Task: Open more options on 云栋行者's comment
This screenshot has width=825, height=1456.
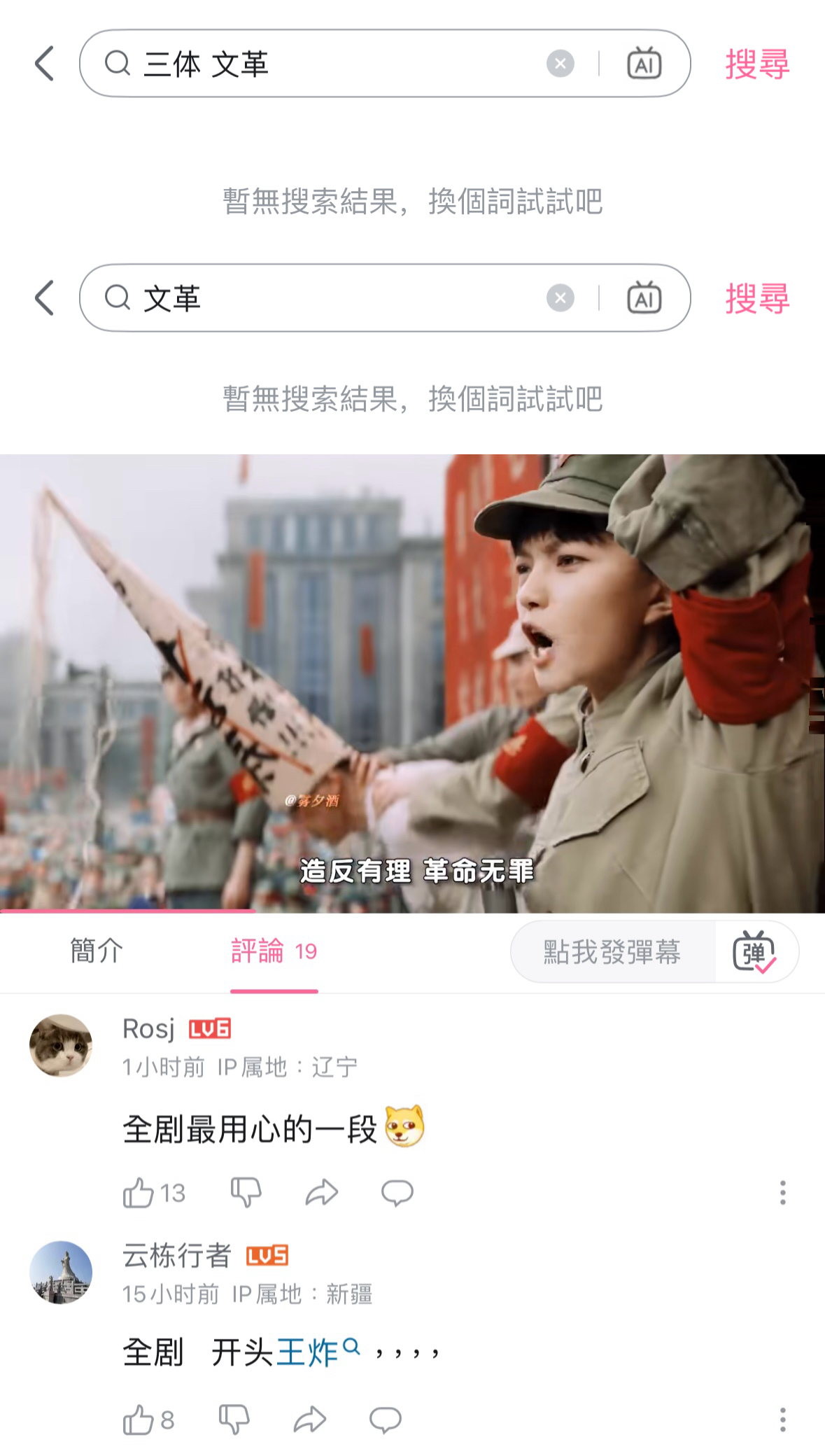Action: click(783, 1420)
